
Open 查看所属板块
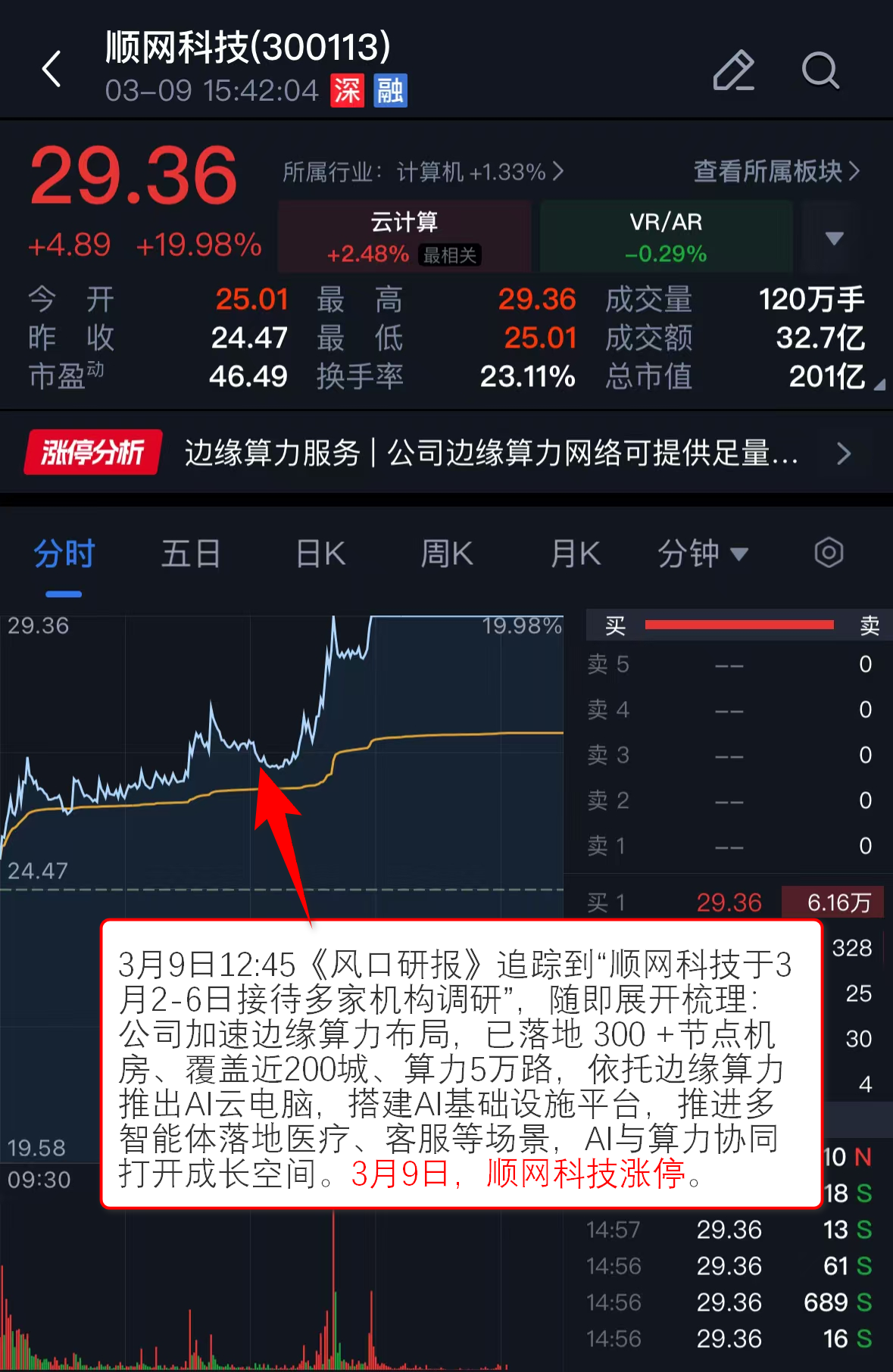coord(776,172)
